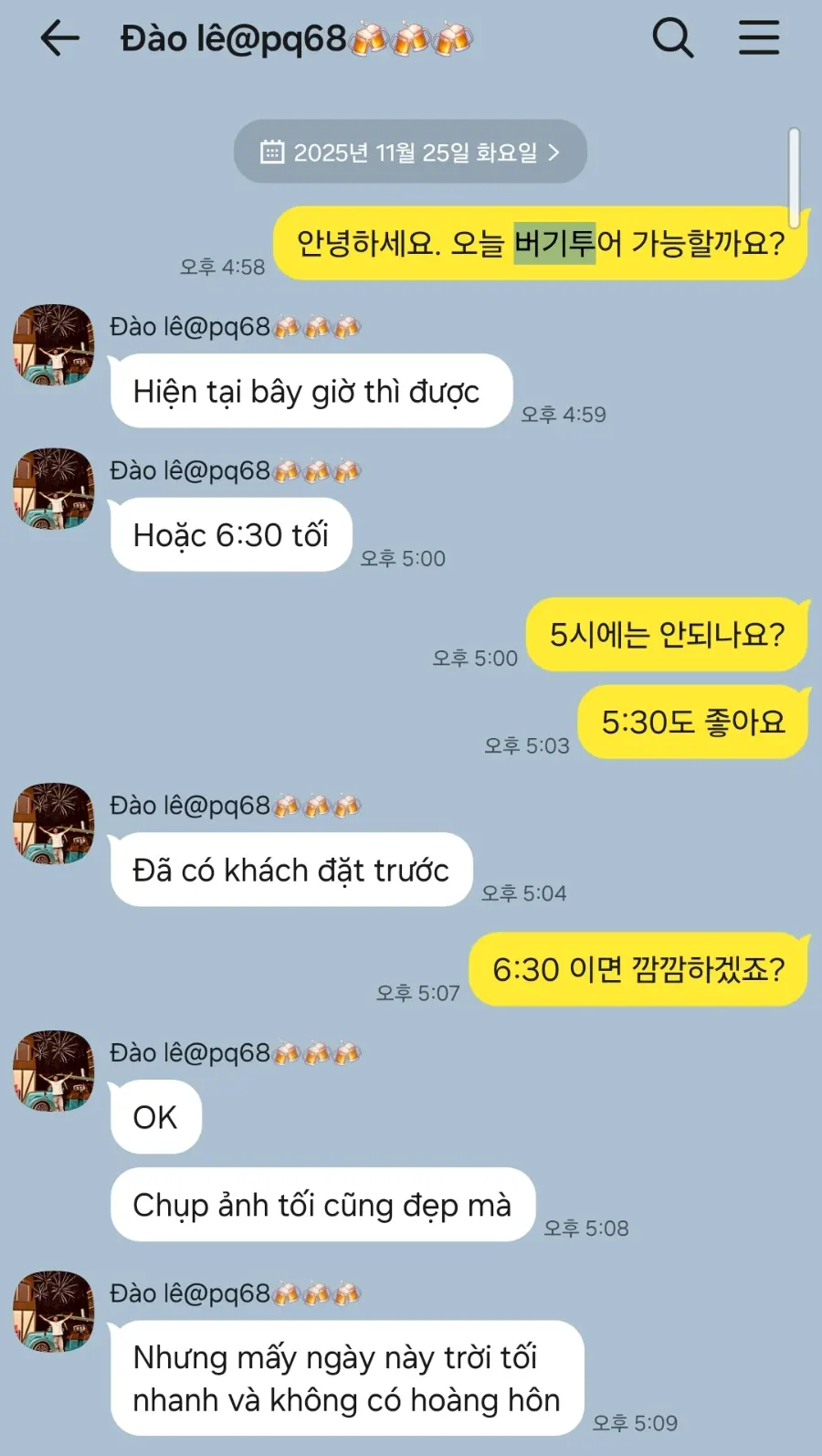
Task: Open sender avatar above 'Nhưng mấy ngày này' message
Action: coord(53,1312)
